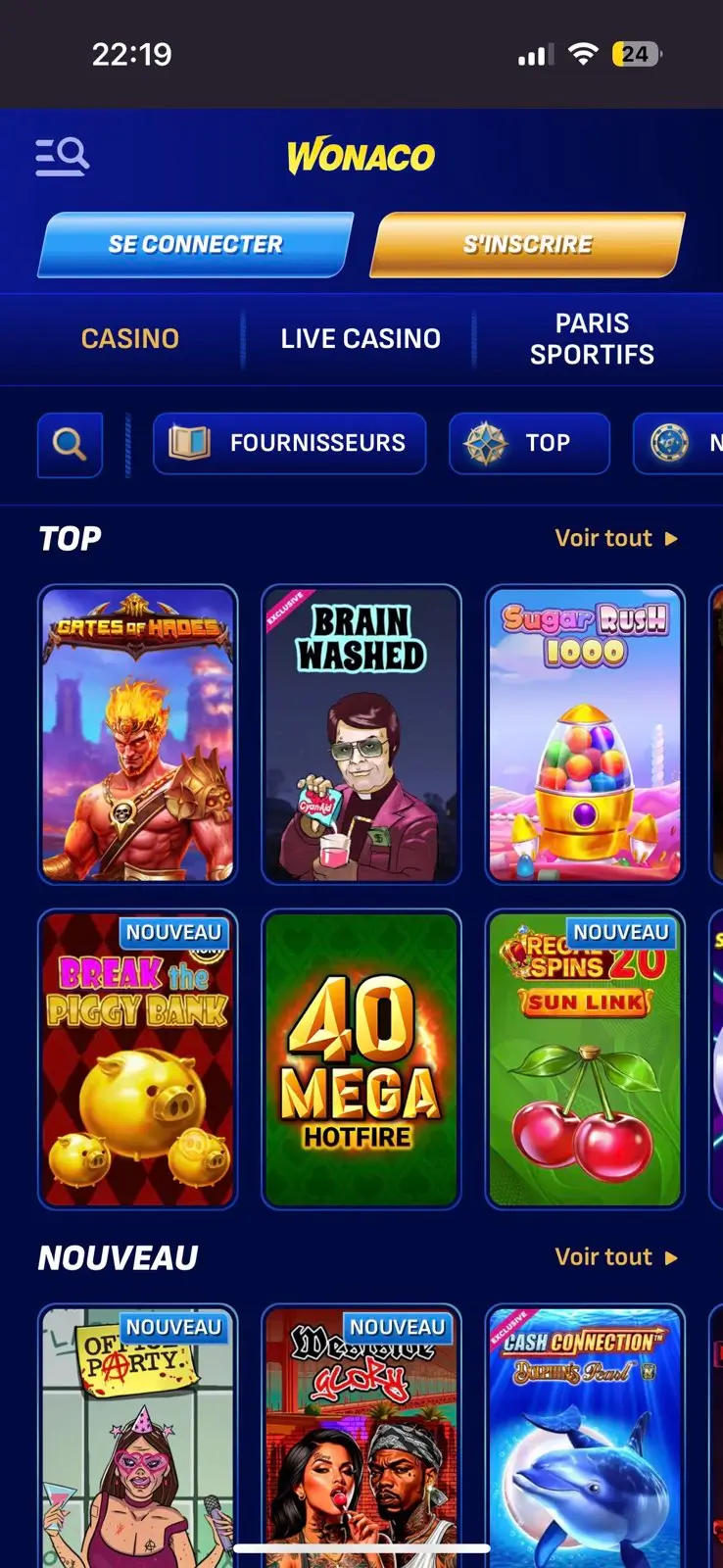This screenshot has width=723, height=1568.
Task: Tap Voir tout for the Nouveau section
Action: (615, 1257)
